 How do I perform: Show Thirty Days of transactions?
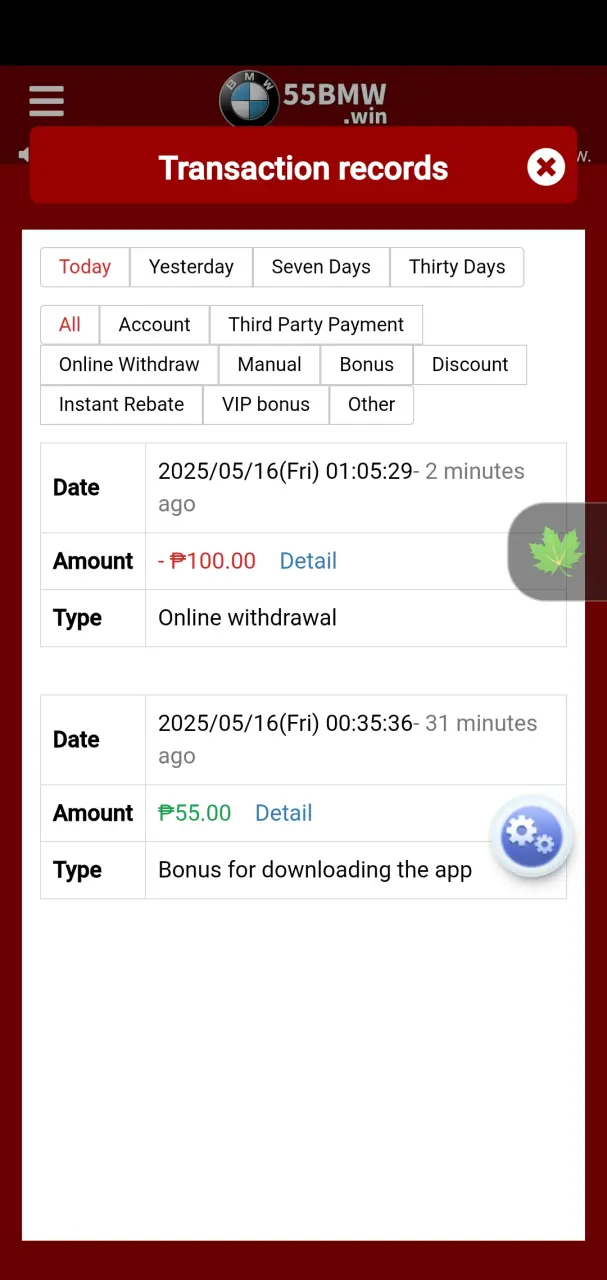pos(457,267)
